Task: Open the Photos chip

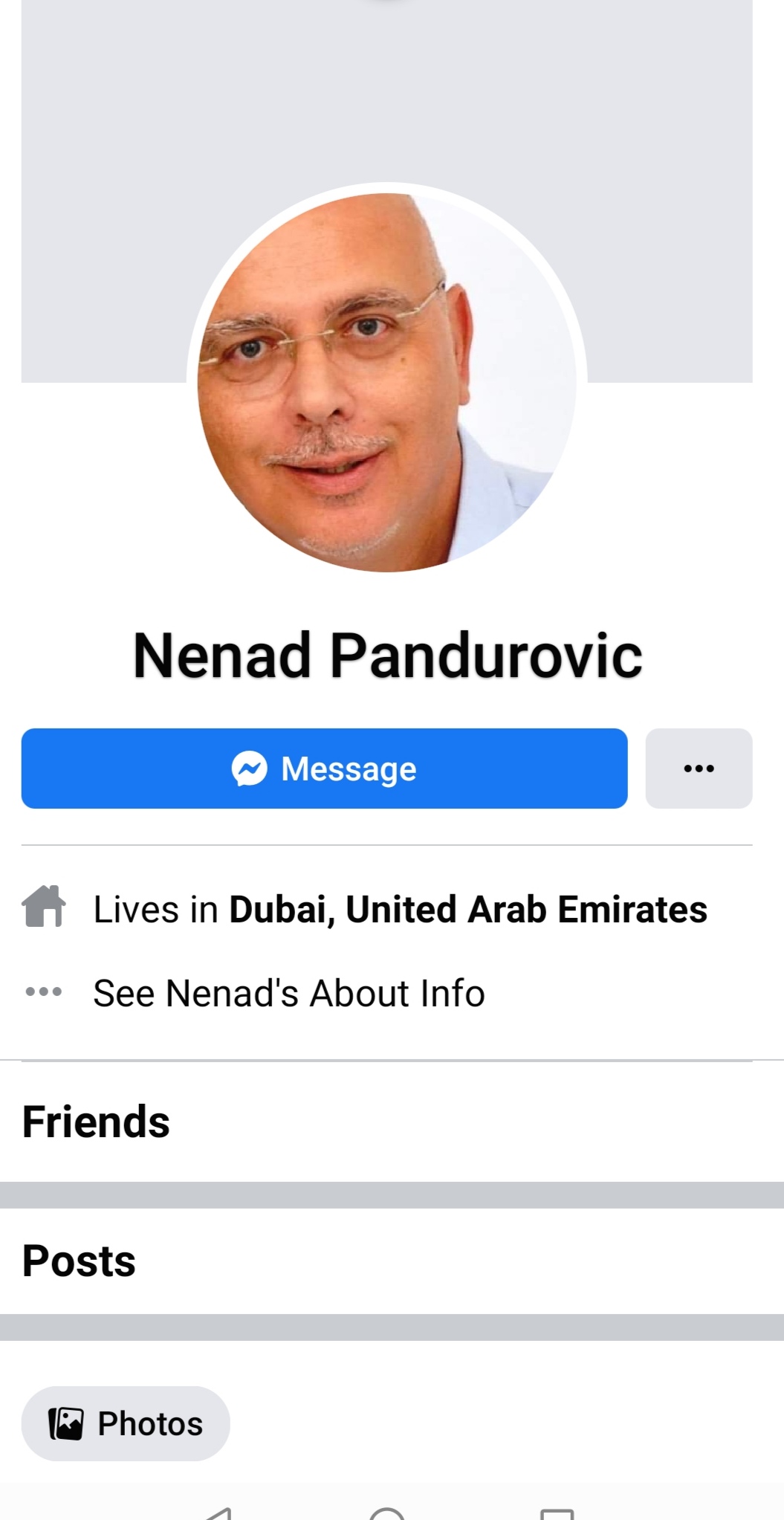Action: [x=126, y=1423]
